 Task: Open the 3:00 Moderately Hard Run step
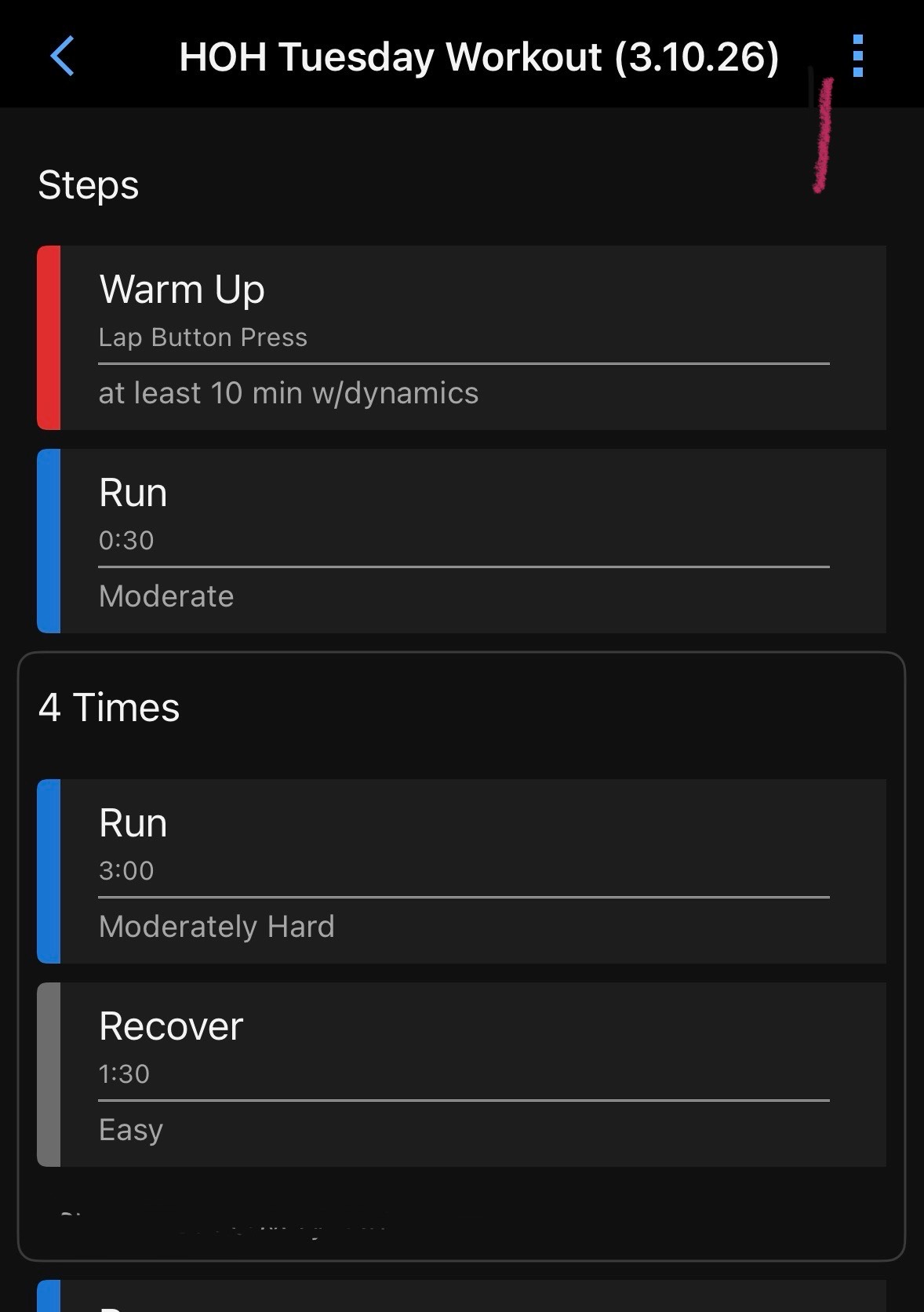coord(463,871)
